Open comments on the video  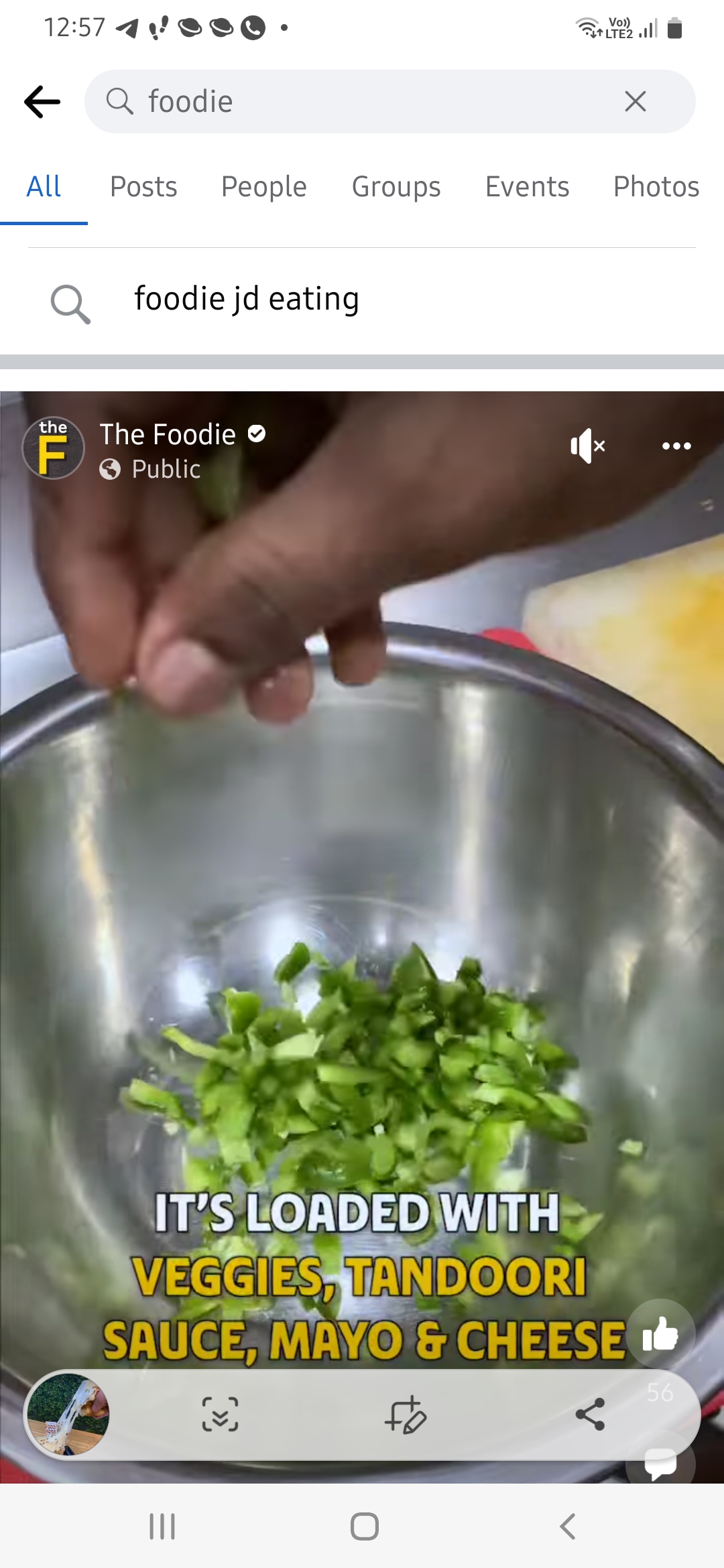tap(660, 1464)
